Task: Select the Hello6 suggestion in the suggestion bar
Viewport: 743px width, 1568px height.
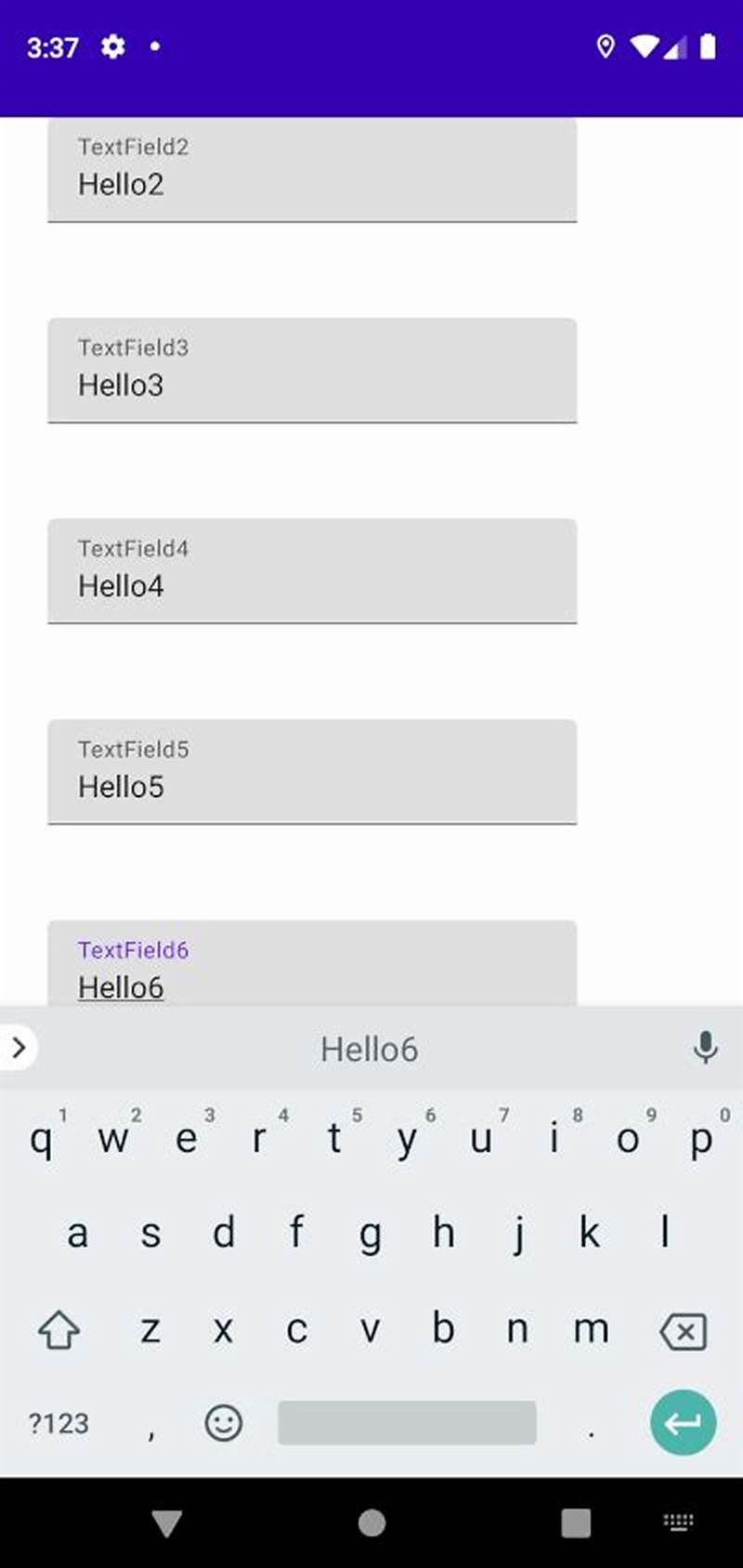Action: pyautogui.click(x=369, y=1048)
